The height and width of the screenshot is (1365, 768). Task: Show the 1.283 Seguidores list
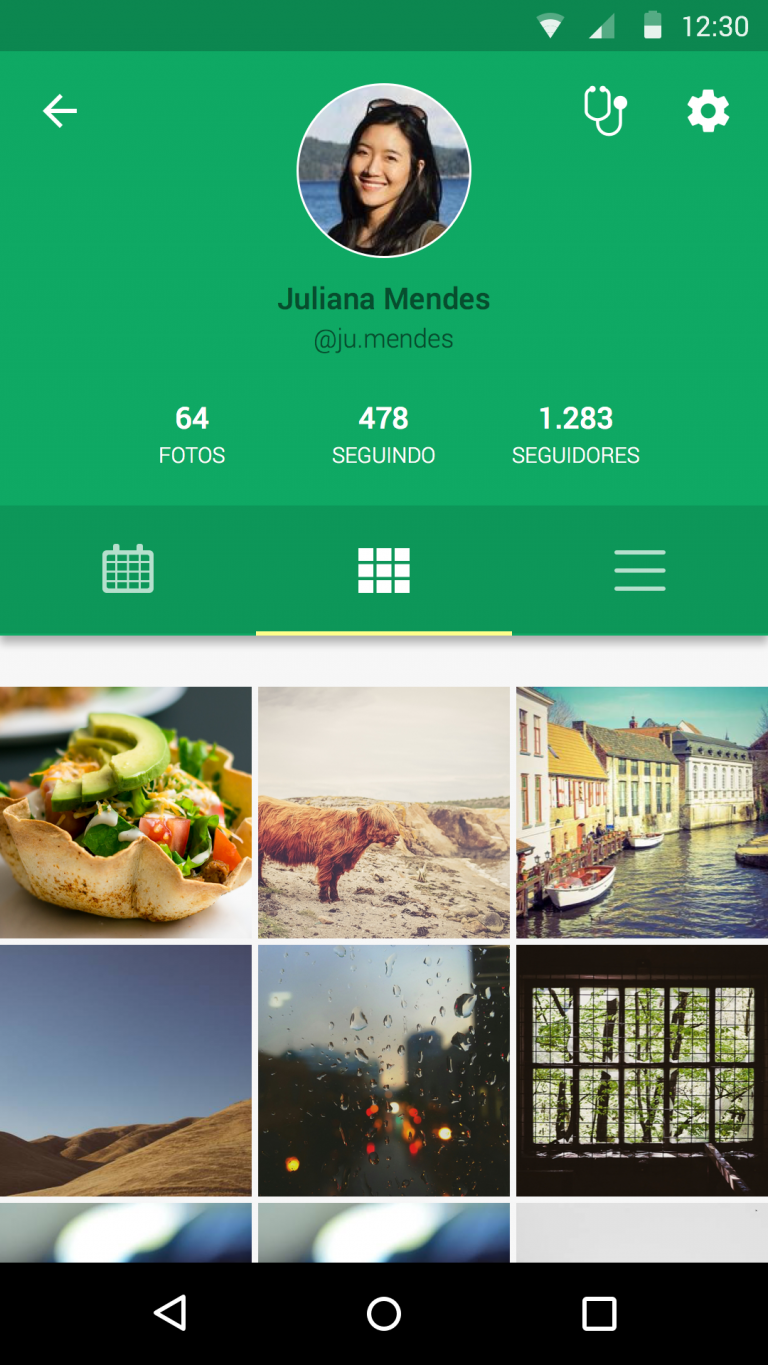pyautogui.click(x=576, y=434)
